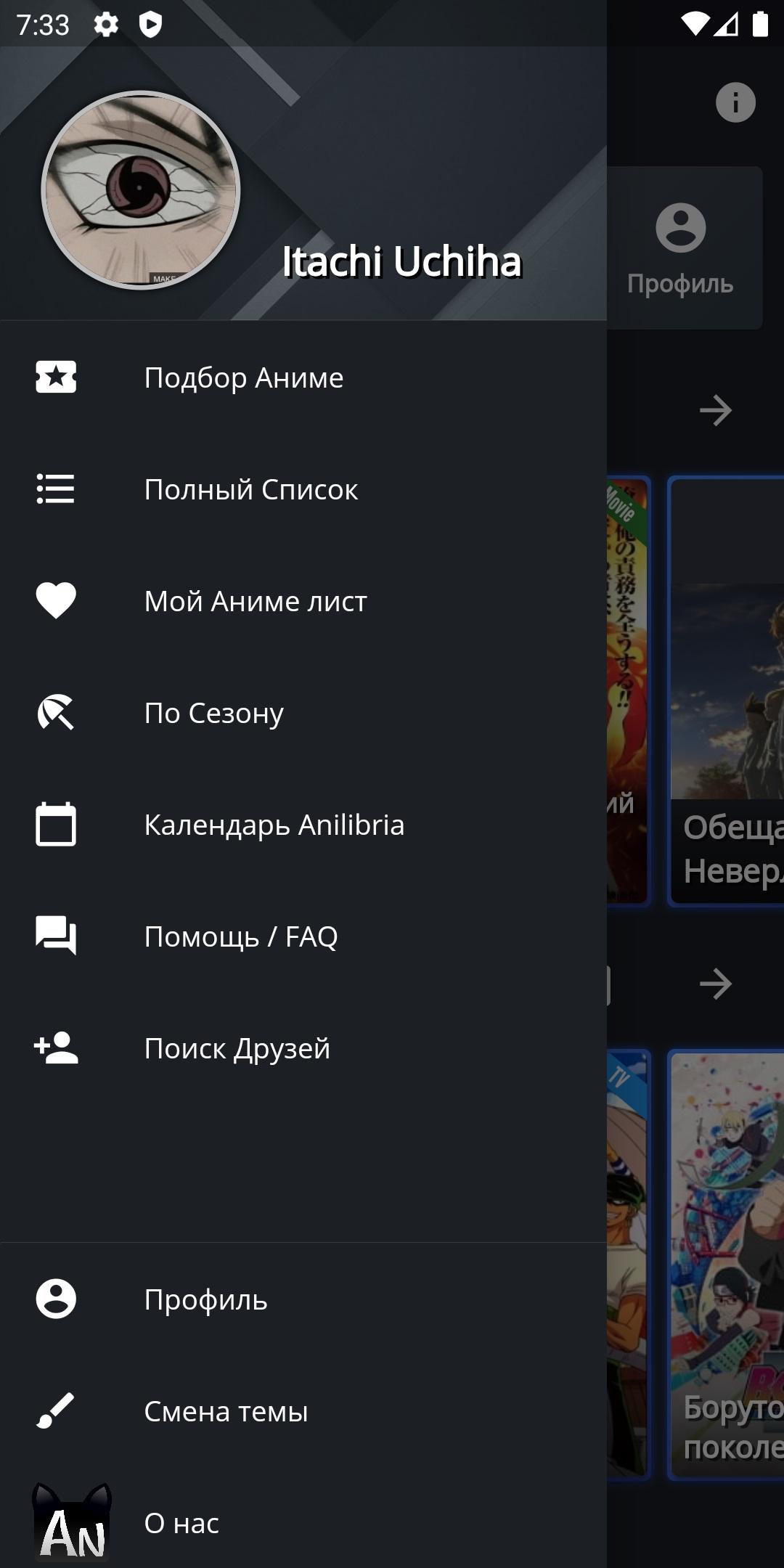Image resolution: width=784 pixels, height=1568 pixels.
Task: Tap the Профиль card behind the drawer
Action: point(685,248)
